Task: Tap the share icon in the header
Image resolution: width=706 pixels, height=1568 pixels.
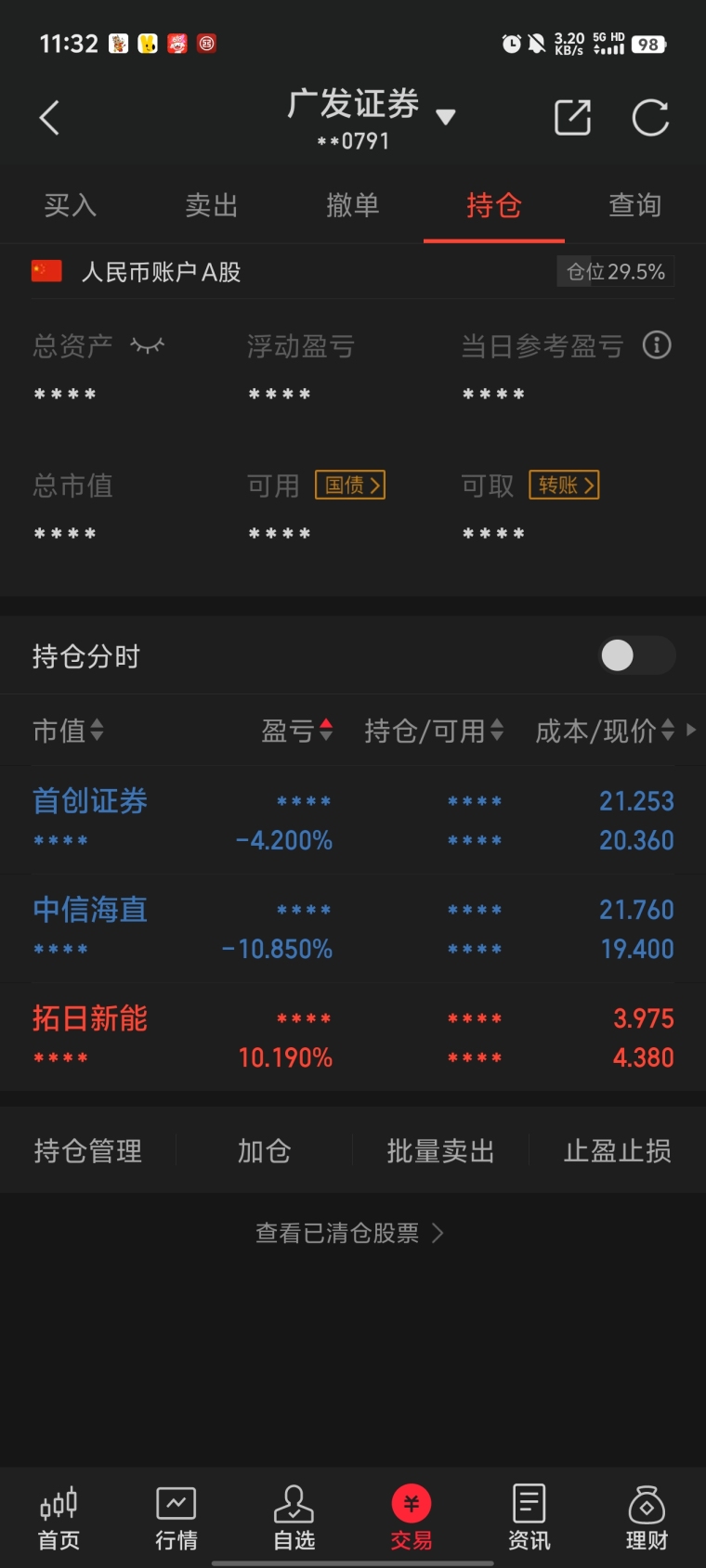Action: pos(572,118)
